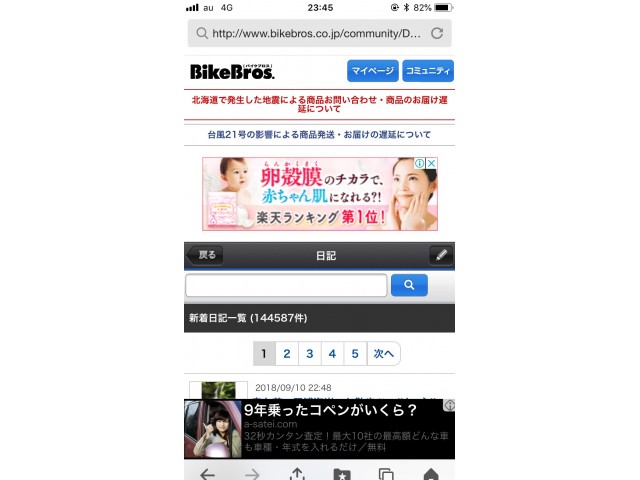
Task: Go to page 2
Action: (287, 354)
